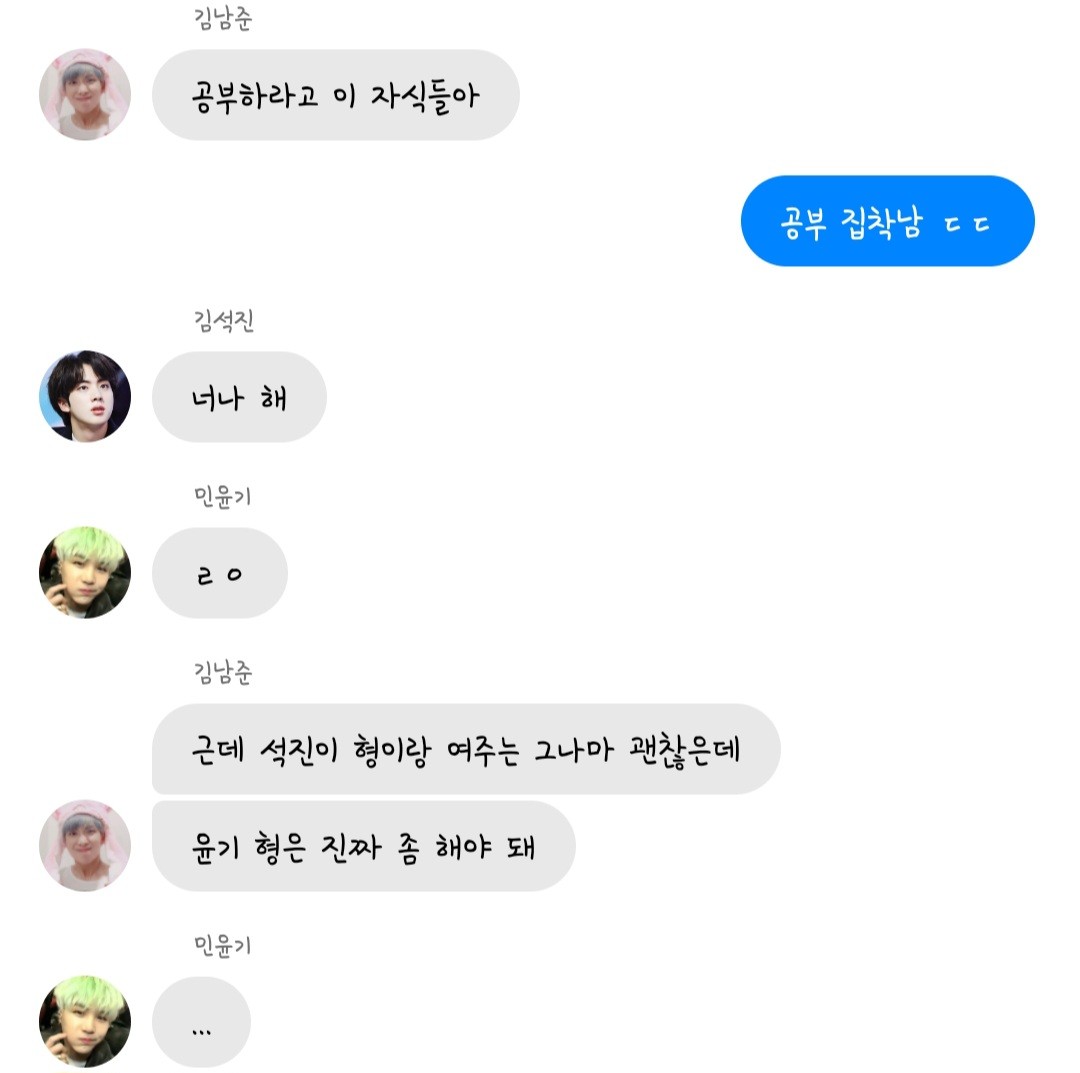Tap 민윤기's avatar next to "ㄹㅇ"
Viewport: 1080px width, 1073px height.
pos(85,572)
